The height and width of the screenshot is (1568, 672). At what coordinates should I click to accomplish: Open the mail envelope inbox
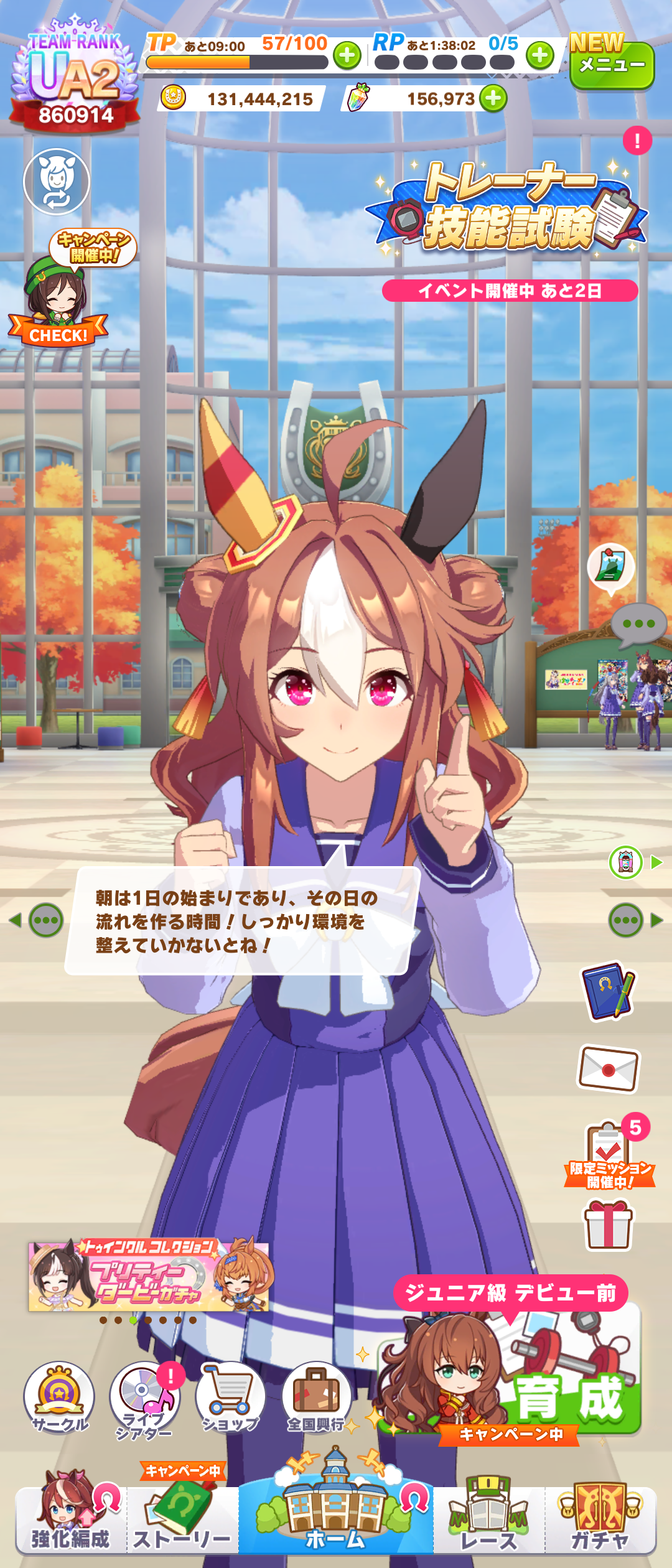pyautogui.click(x=609, y=1068)
